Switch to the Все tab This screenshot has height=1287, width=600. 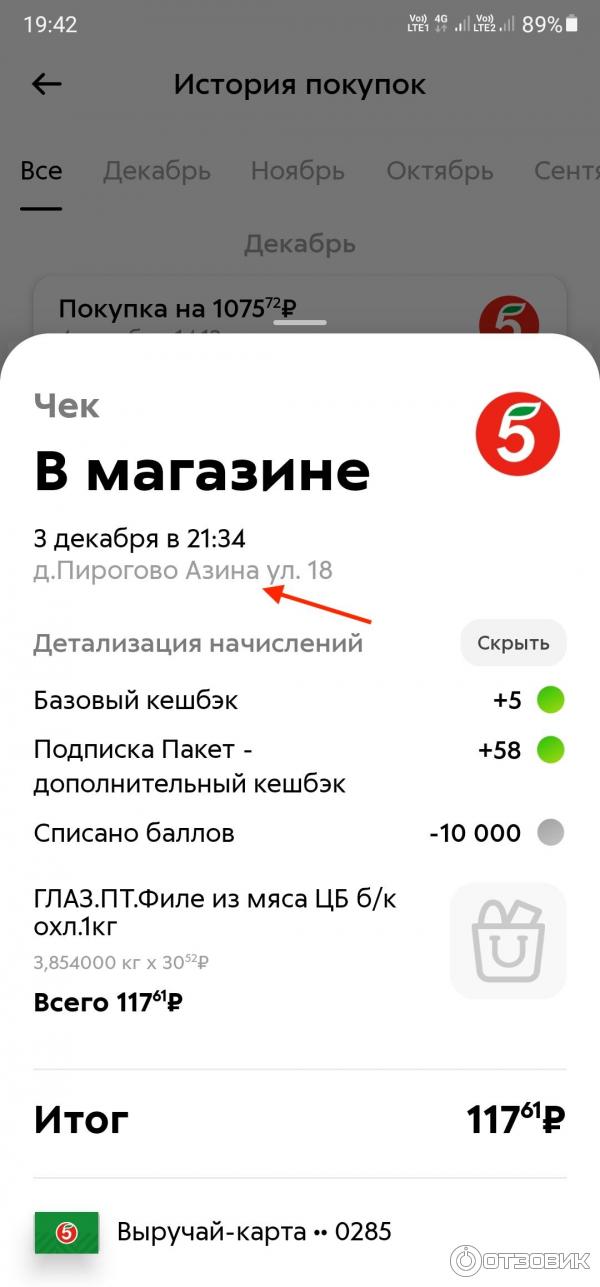pyautogui.click(x=41, y=171)
